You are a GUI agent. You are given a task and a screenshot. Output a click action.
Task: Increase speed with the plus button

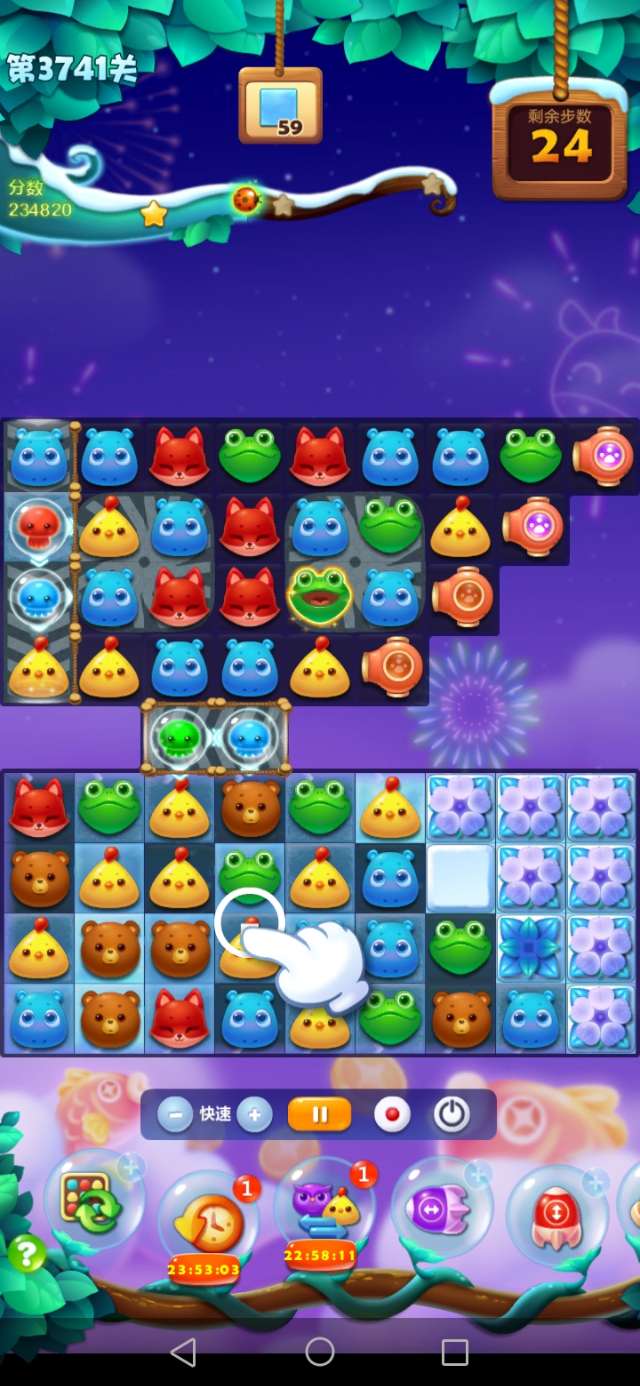pyautogui.click(x=255, y=1114)
